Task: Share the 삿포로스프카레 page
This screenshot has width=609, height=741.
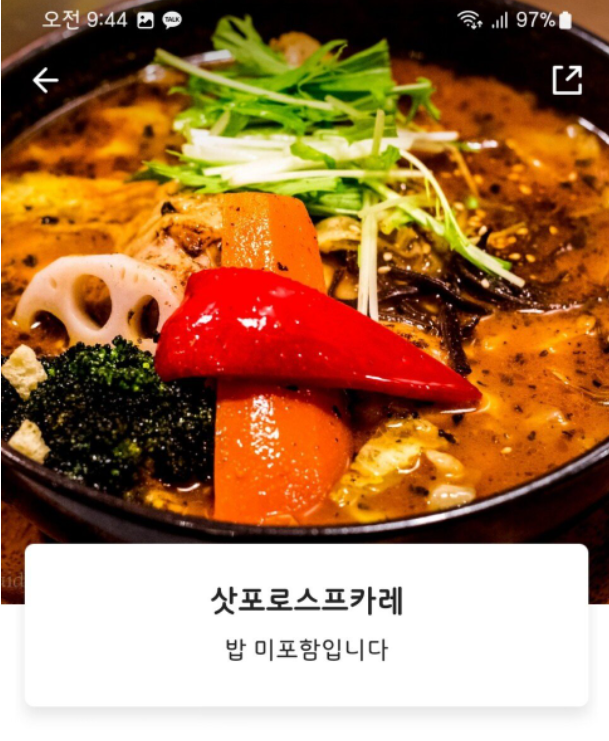Action: (x=566, y=80)
